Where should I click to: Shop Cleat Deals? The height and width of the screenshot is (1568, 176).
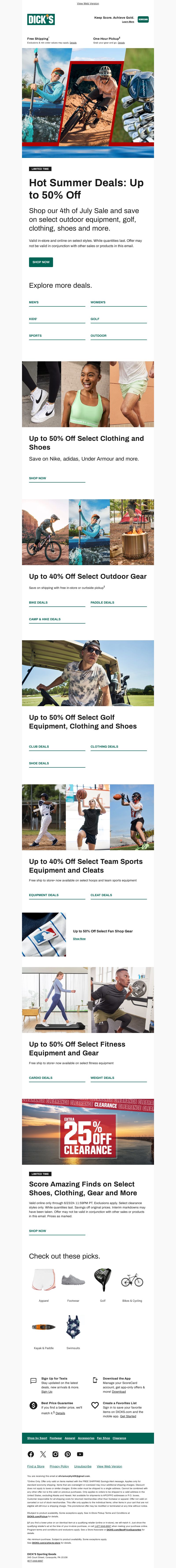102,895
